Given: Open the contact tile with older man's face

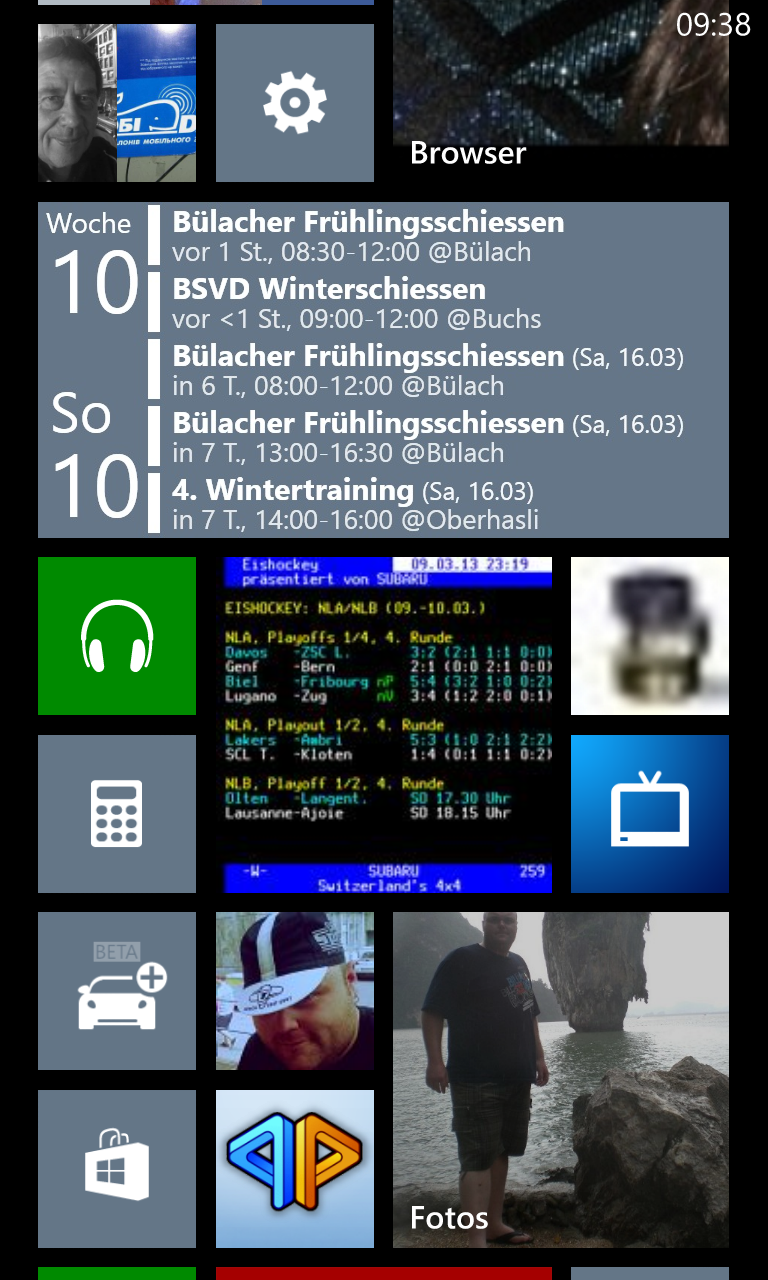Looking at the screenshot, I should click(x=117, y=103).
